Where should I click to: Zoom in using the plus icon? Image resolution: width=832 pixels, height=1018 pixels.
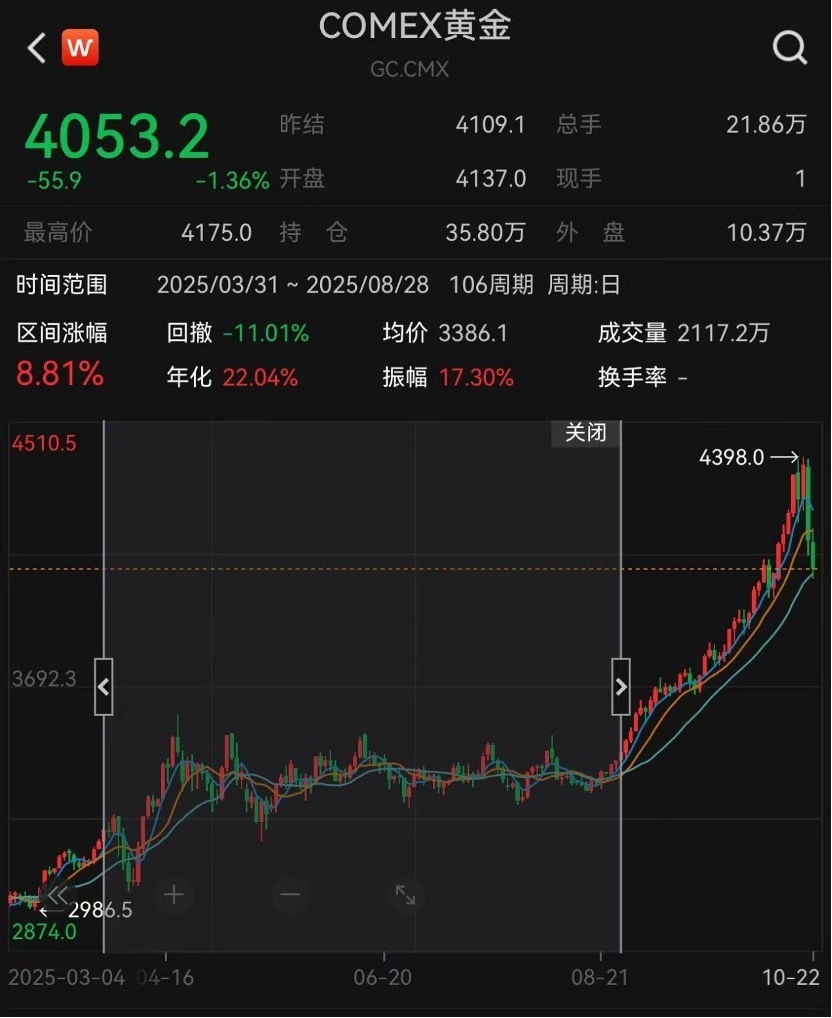click(173, 896)
